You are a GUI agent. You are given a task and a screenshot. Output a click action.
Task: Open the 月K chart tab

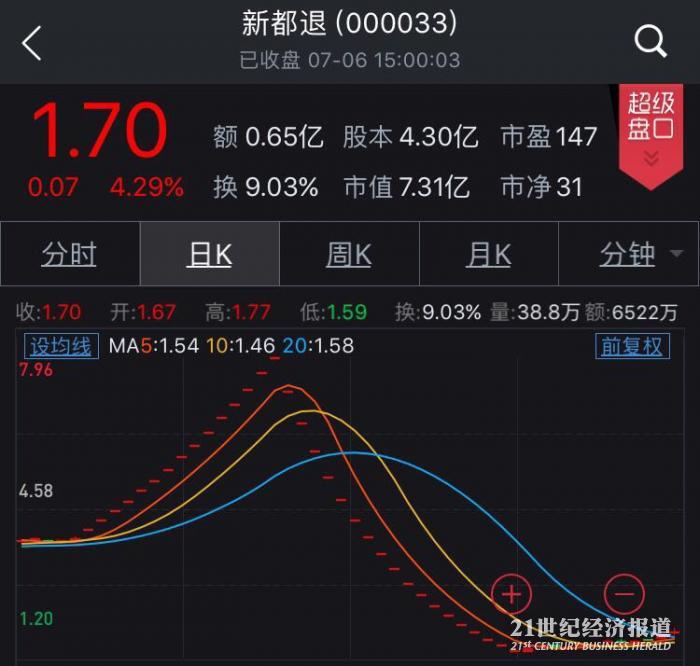[488, 255]
